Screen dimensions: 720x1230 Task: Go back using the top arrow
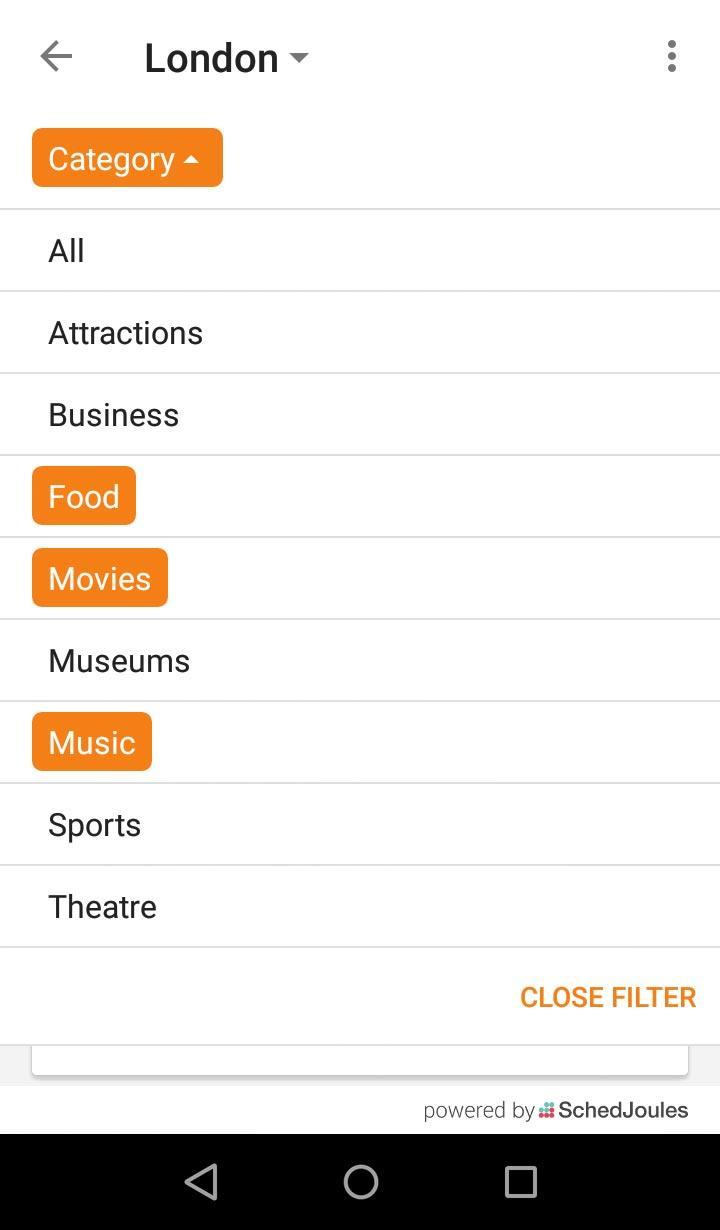(56, 57)
